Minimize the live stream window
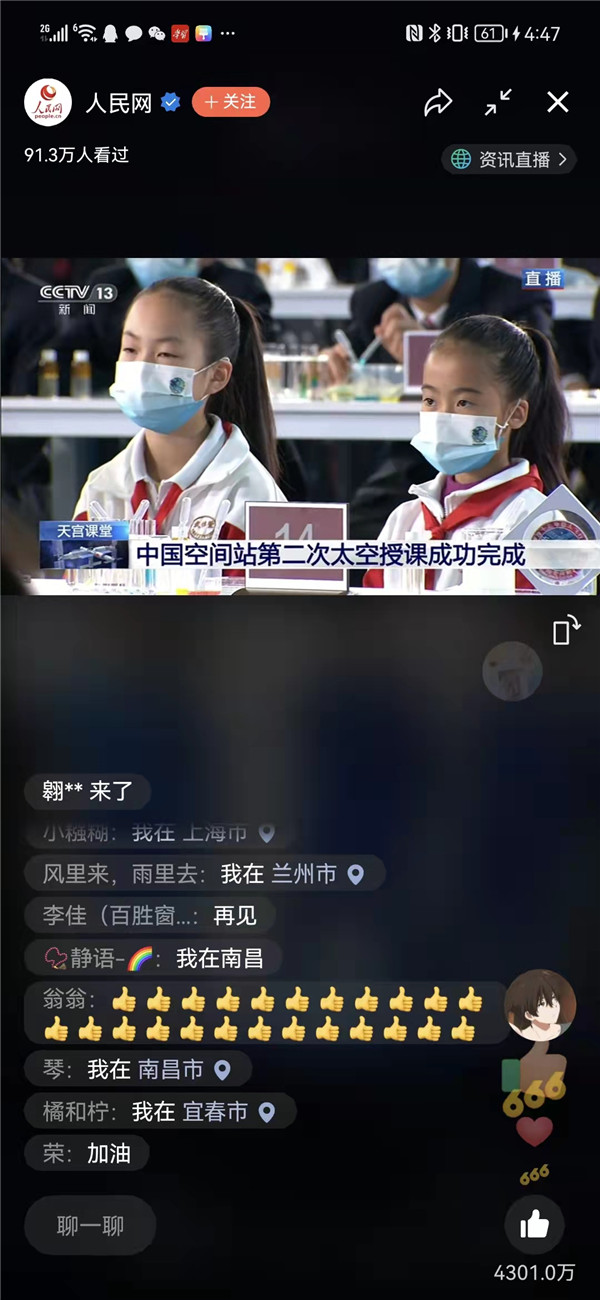The height and width of the screenshot is (1300, 600). click(498, 102)
